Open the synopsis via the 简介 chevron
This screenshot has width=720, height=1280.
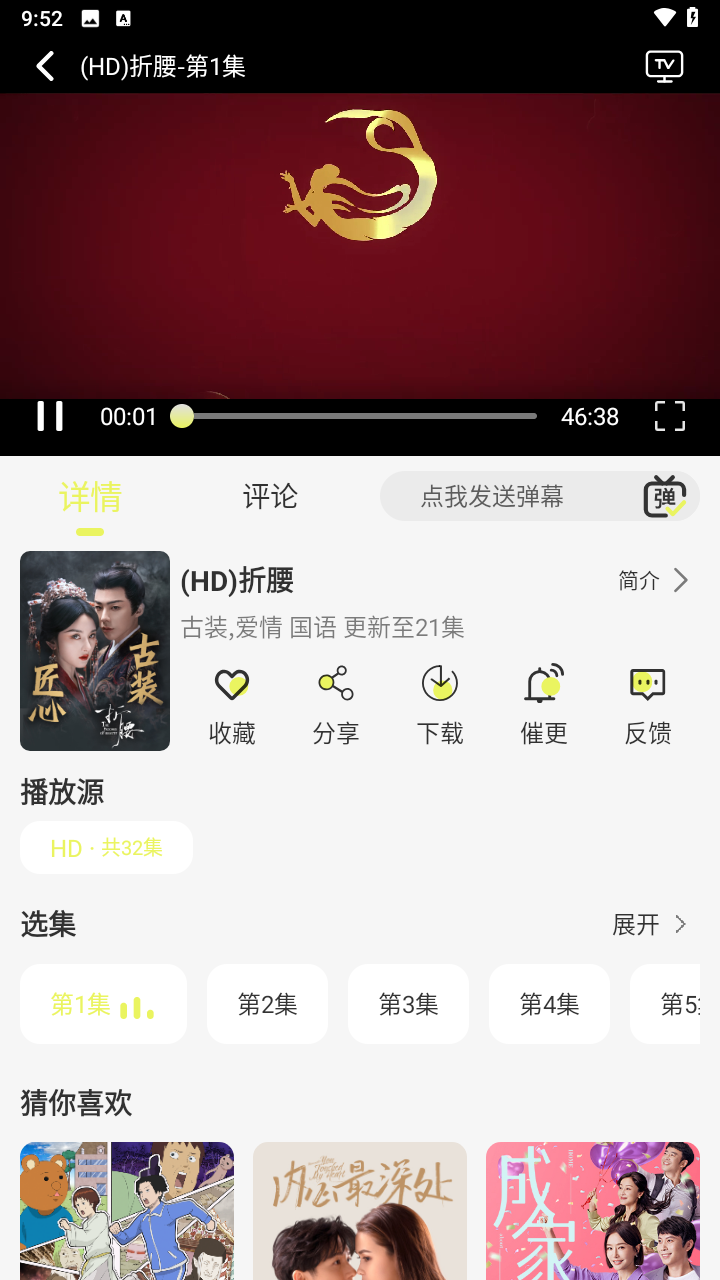(x=640, y=580)
